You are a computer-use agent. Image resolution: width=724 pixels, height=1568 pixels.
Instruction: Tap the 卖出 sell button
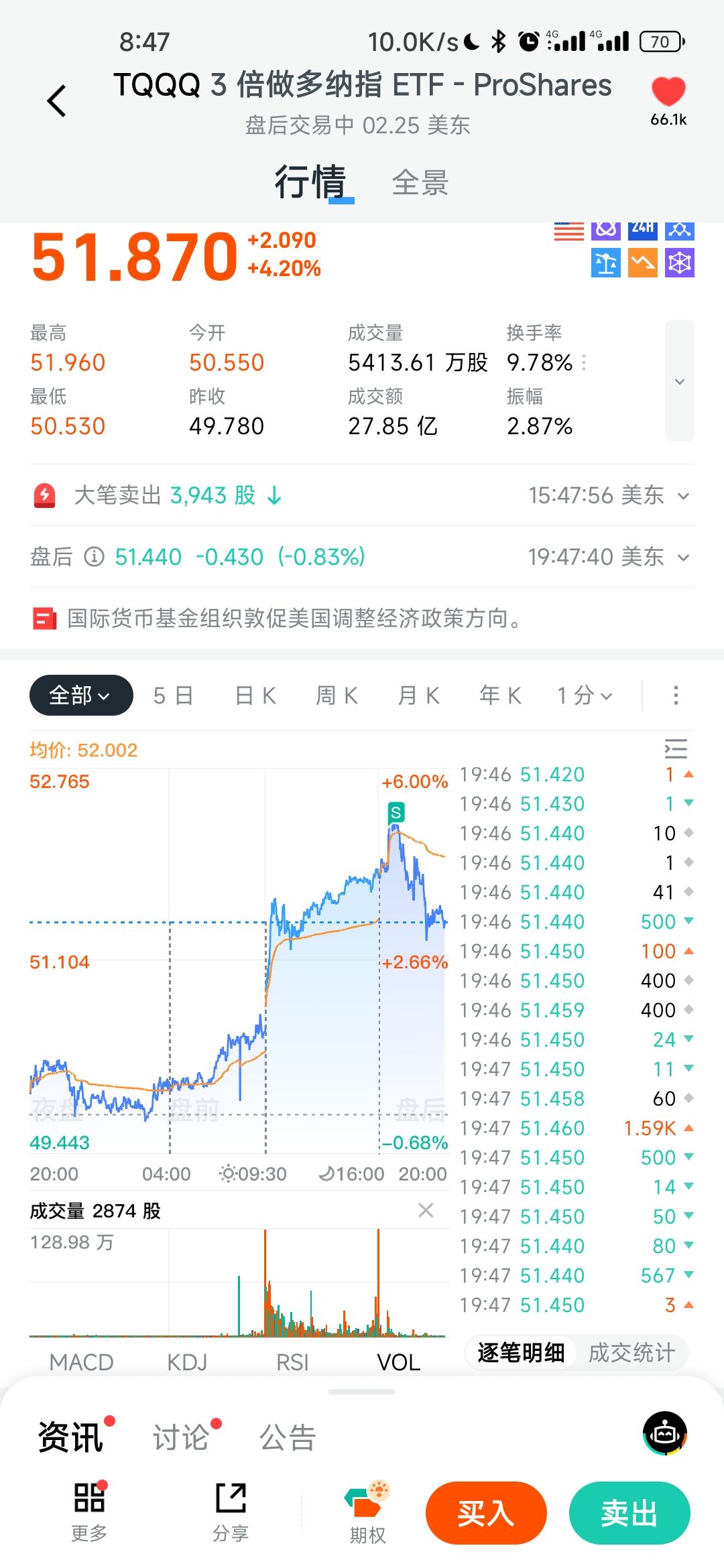click(x=629, y=1513)
